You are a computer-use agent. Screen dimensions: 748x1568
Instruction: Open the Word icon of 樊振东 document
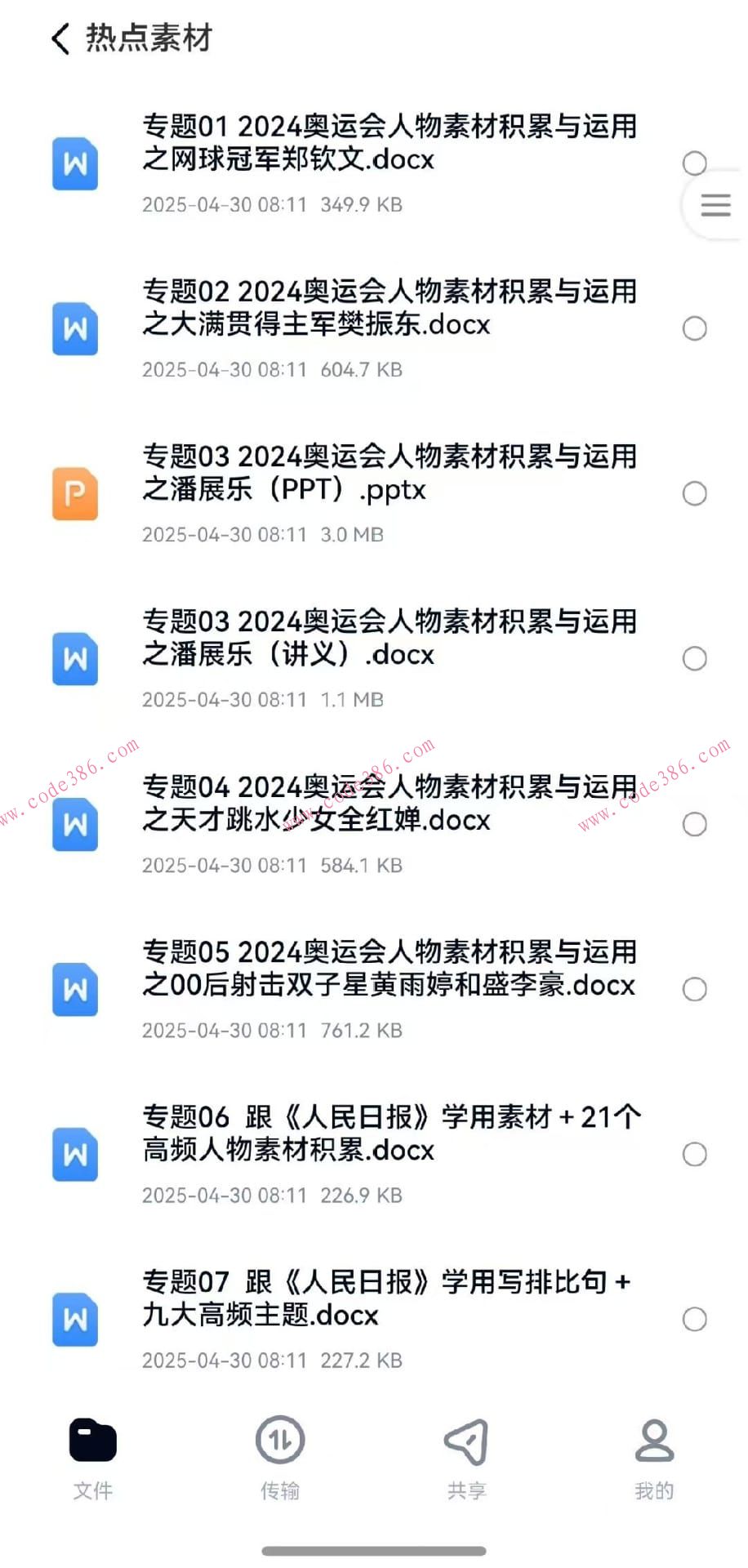coord(74,330)
